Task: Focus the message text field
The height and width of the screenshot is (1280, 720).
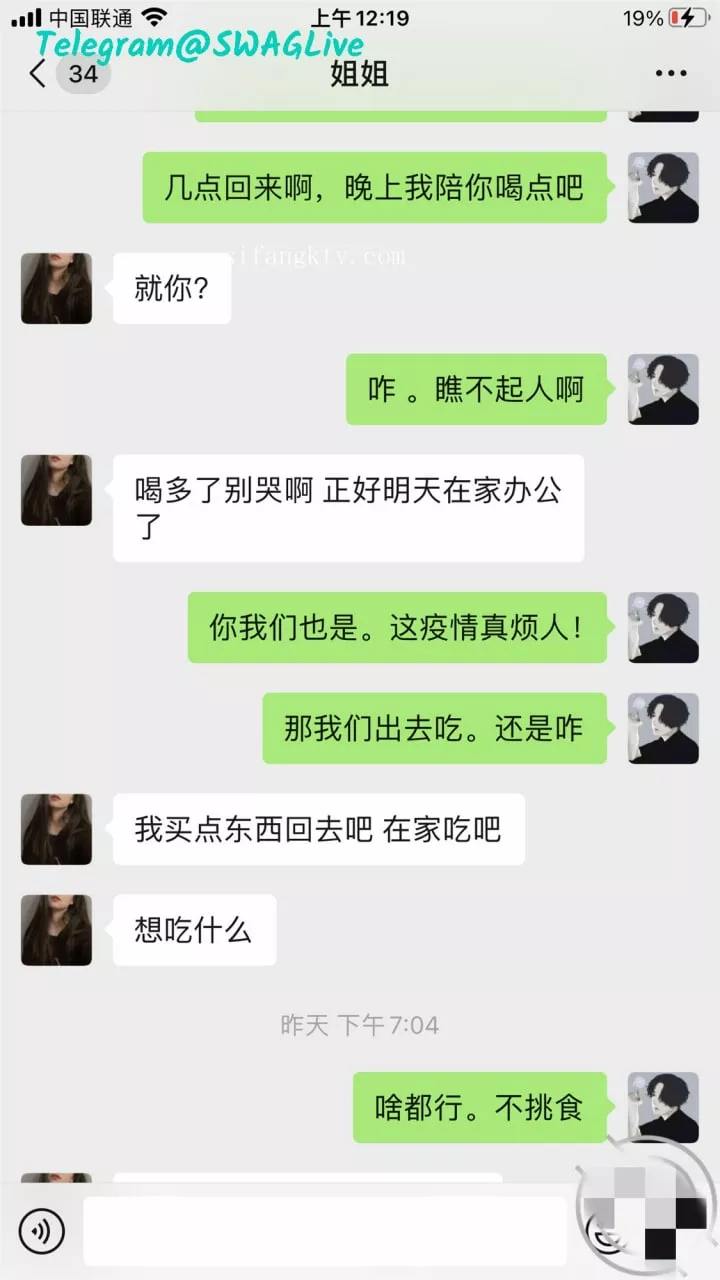Action: [x=325, y=1230]
